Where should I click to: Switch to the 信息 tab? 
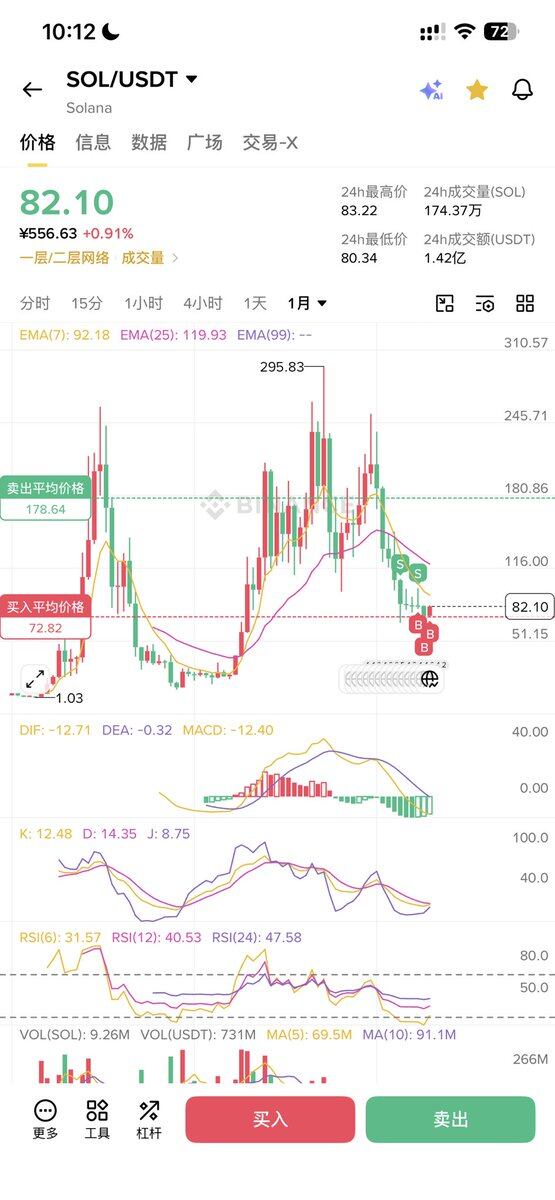(x=93, y=142)
